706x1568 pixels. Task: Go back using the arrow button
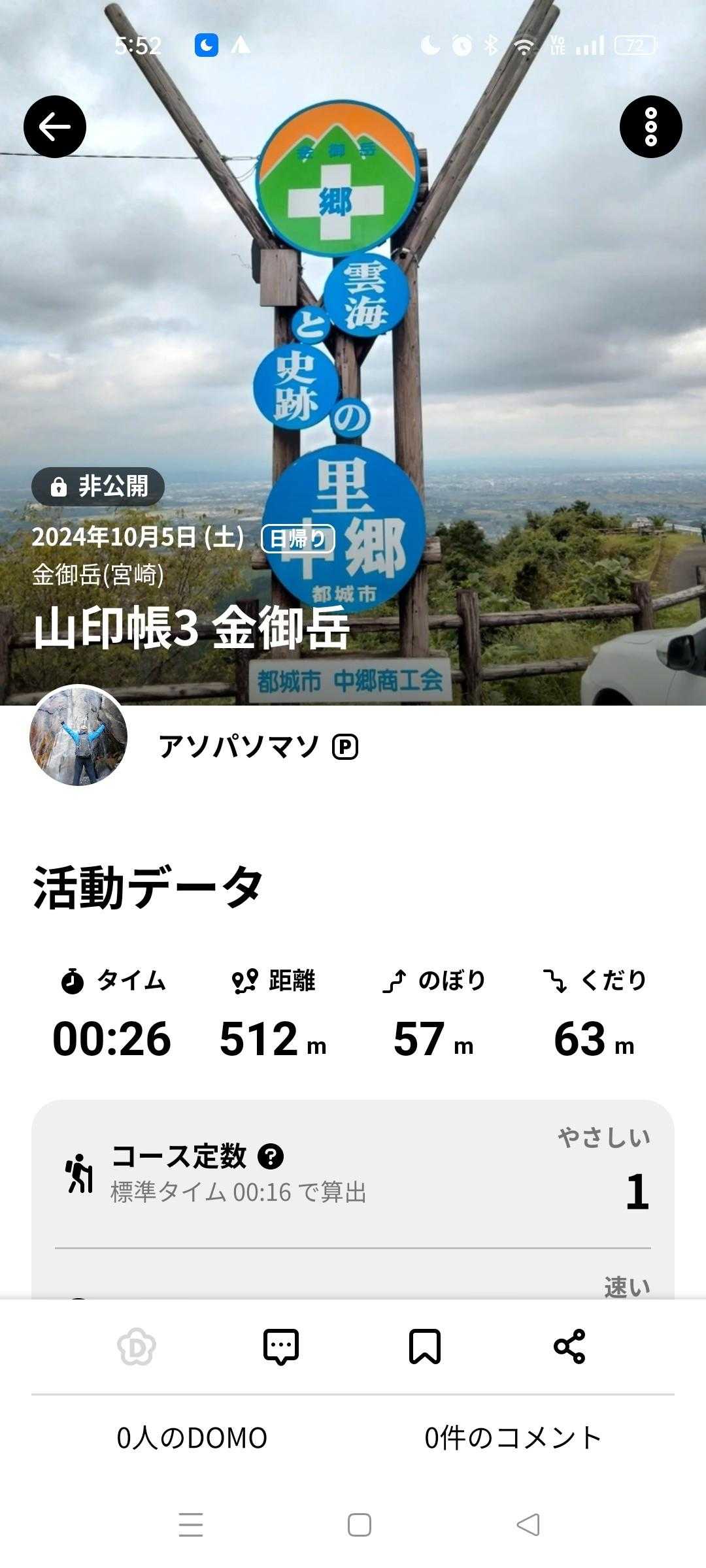click(55, 127)
